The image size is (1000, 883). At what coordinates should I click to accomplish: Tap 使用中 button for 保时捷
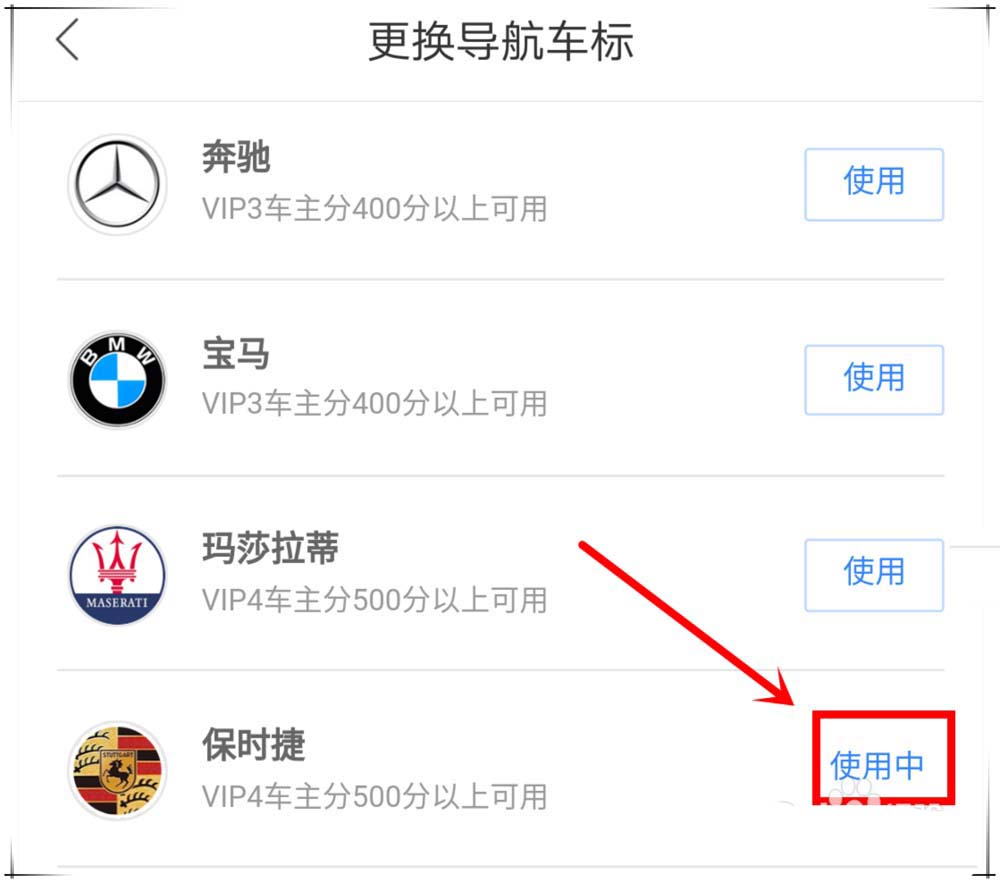coord(877,765)
